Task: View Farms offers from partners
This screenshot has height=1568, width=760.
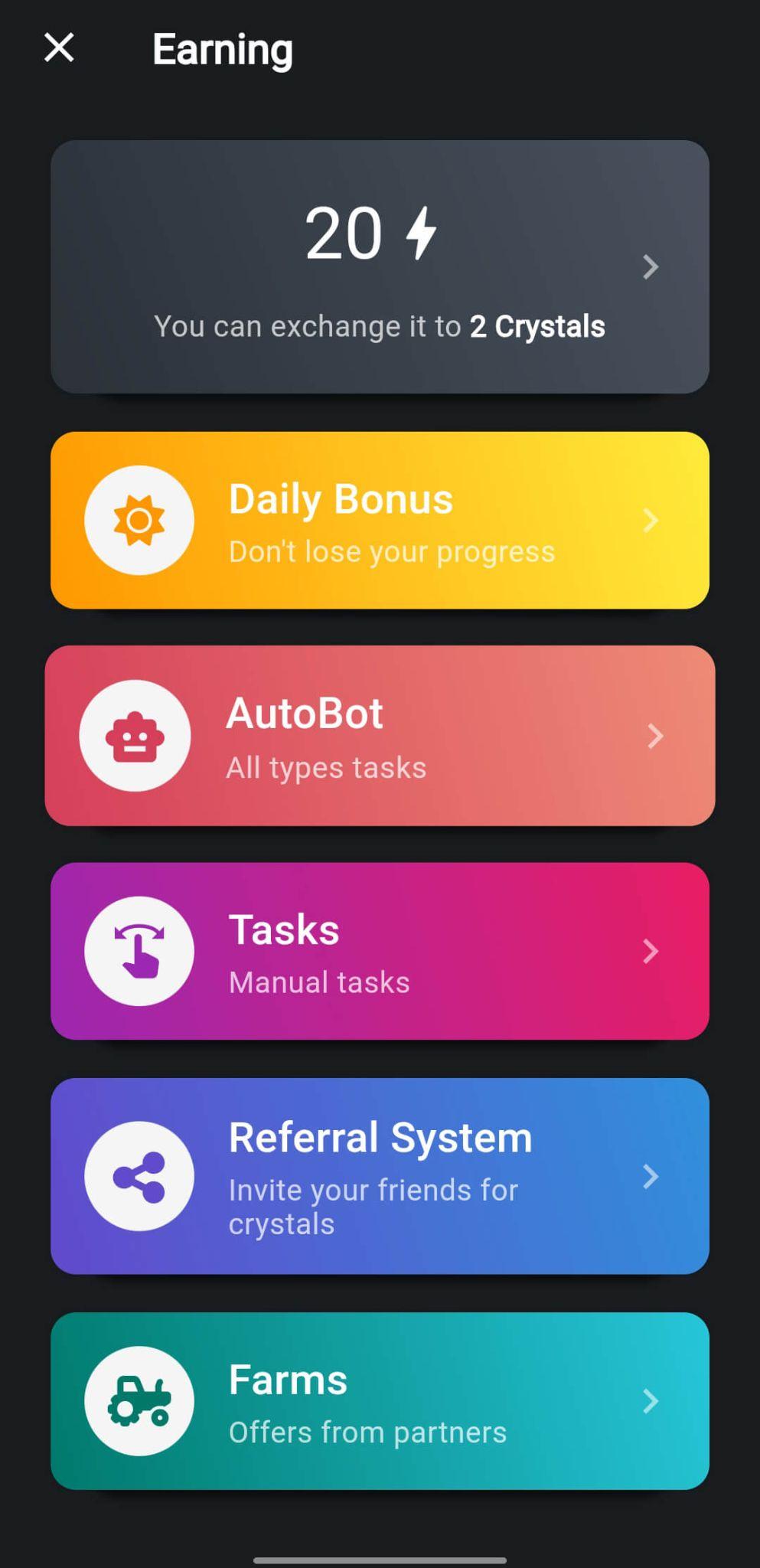Action: tap(380, 1401)
